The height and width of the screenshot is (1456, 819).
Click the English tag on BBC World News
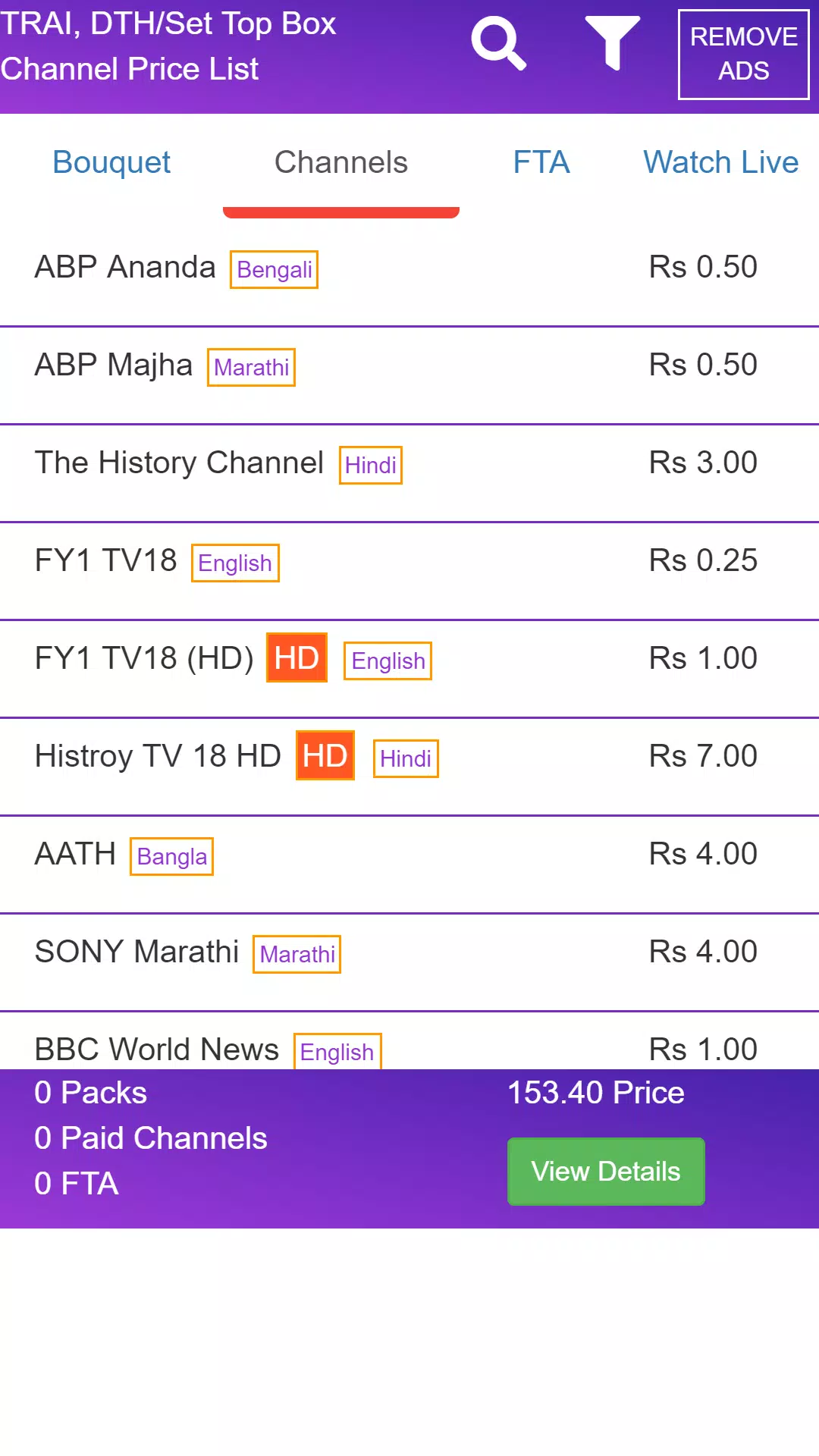point(337,1052)
